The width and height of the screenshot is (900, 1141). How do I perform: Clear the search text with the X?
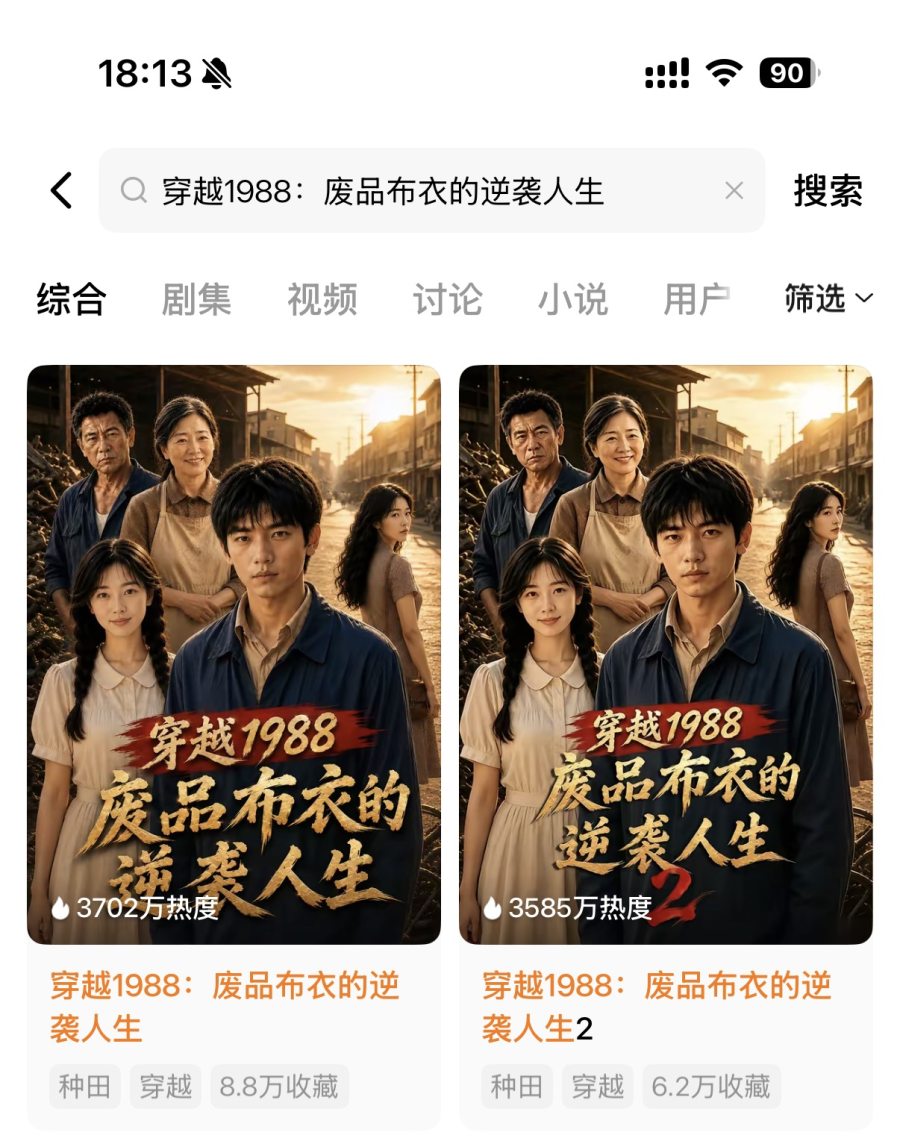click(734, 191)
